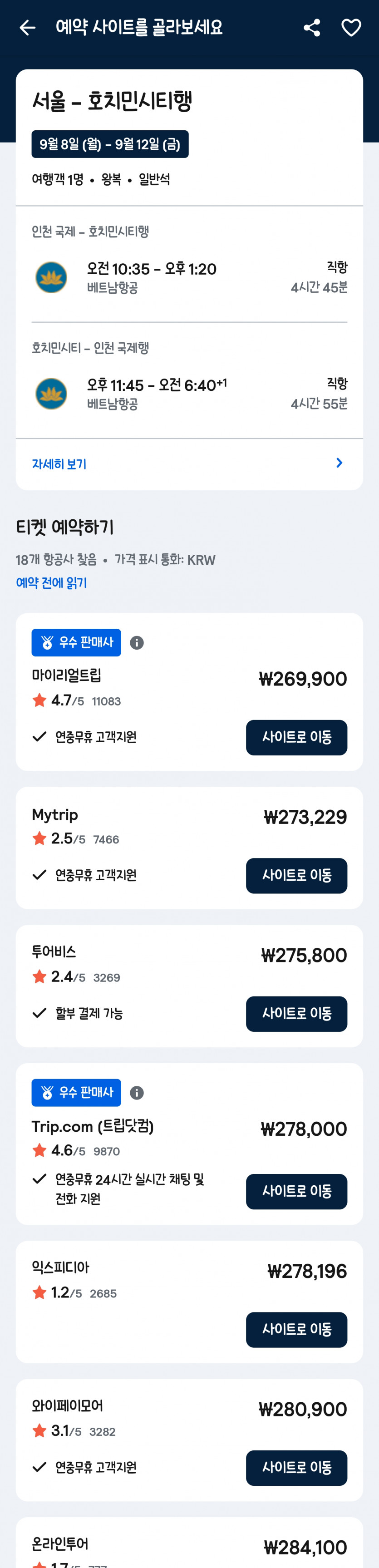This screenshot has height=1568, width=379.
Task: Share this flight itinerary
Action: [x=311, y=27]
